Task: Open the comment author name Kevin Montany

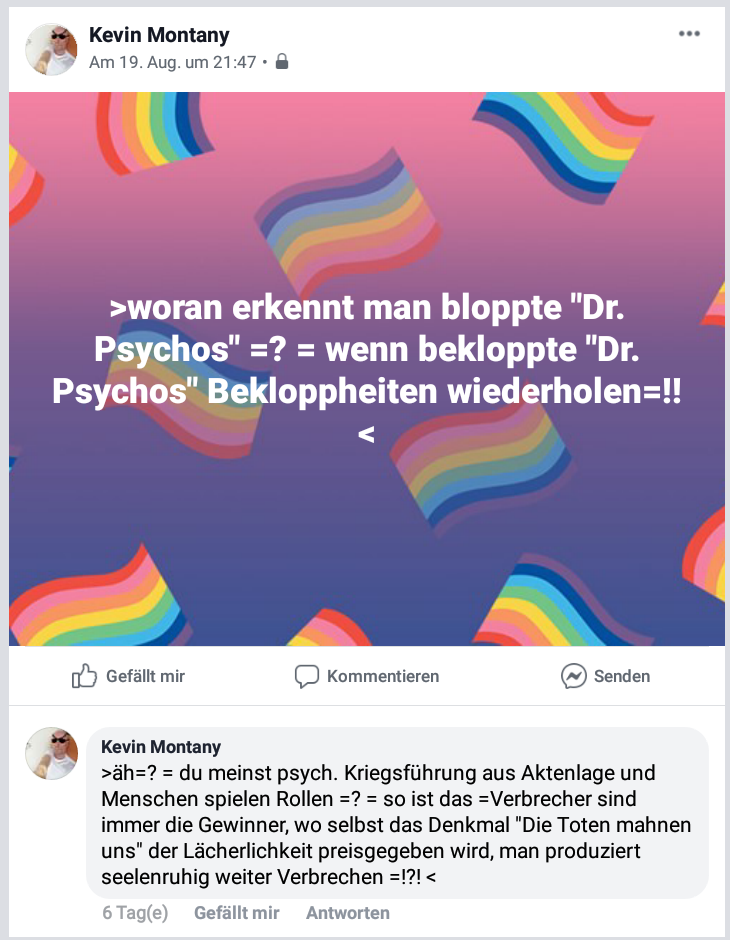Action: (x=161, y=748)
